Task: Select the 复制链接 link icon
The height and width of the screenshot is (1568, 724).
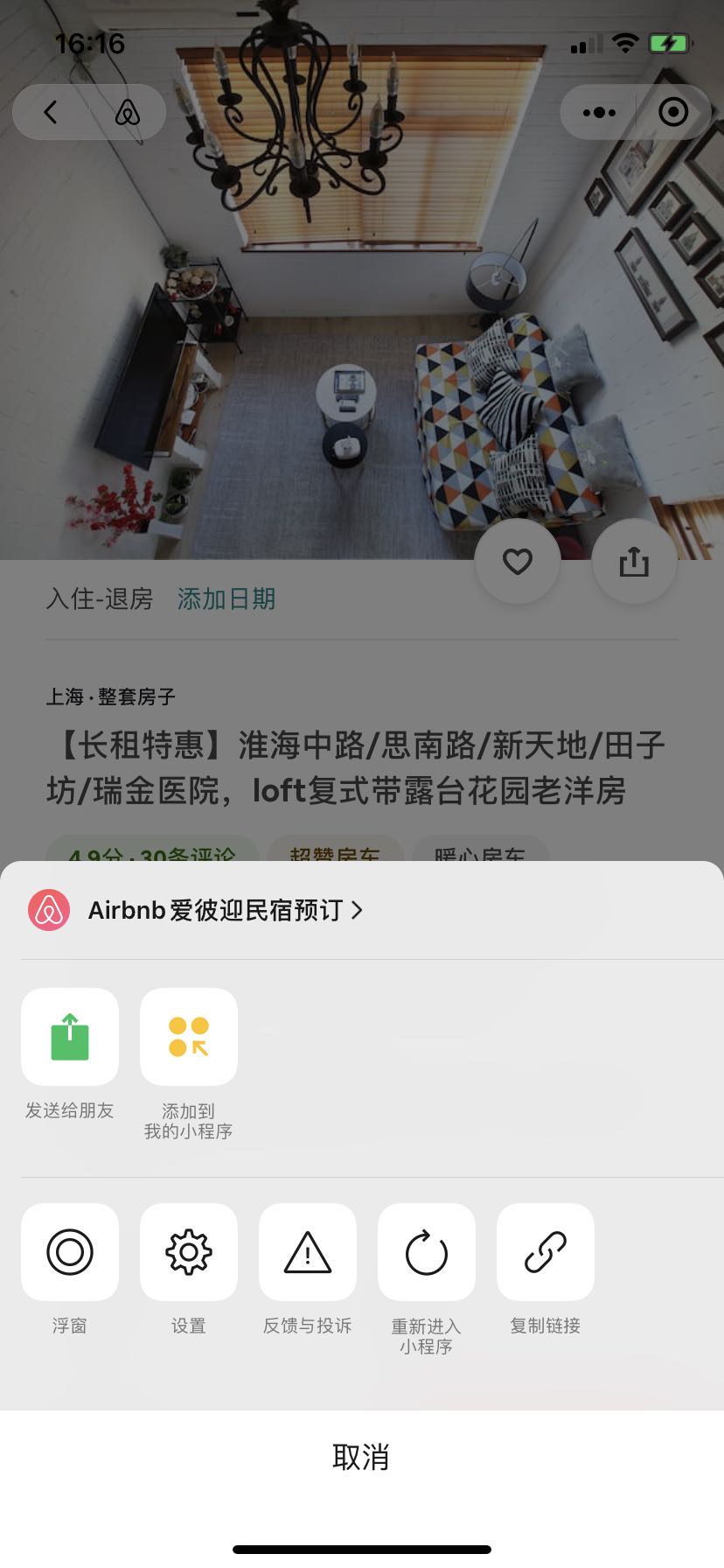Action: tap(545, 1251)
